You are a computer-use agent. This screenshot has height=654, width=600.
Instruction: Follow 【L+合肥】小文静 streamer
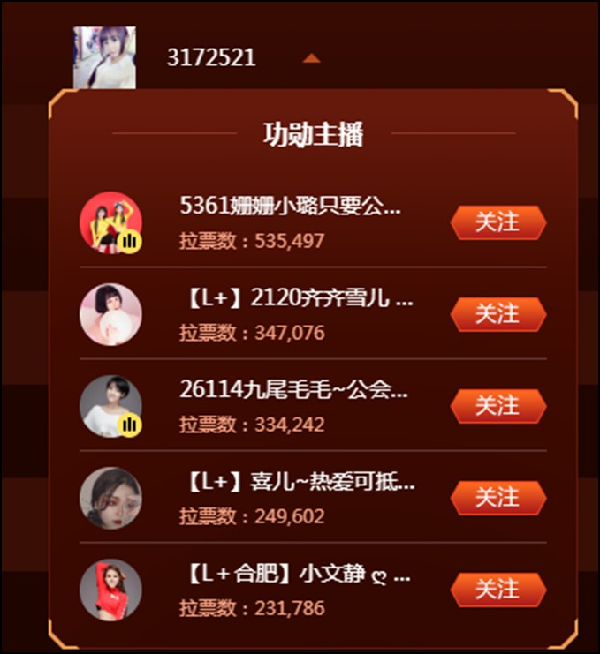click(497, 590)
